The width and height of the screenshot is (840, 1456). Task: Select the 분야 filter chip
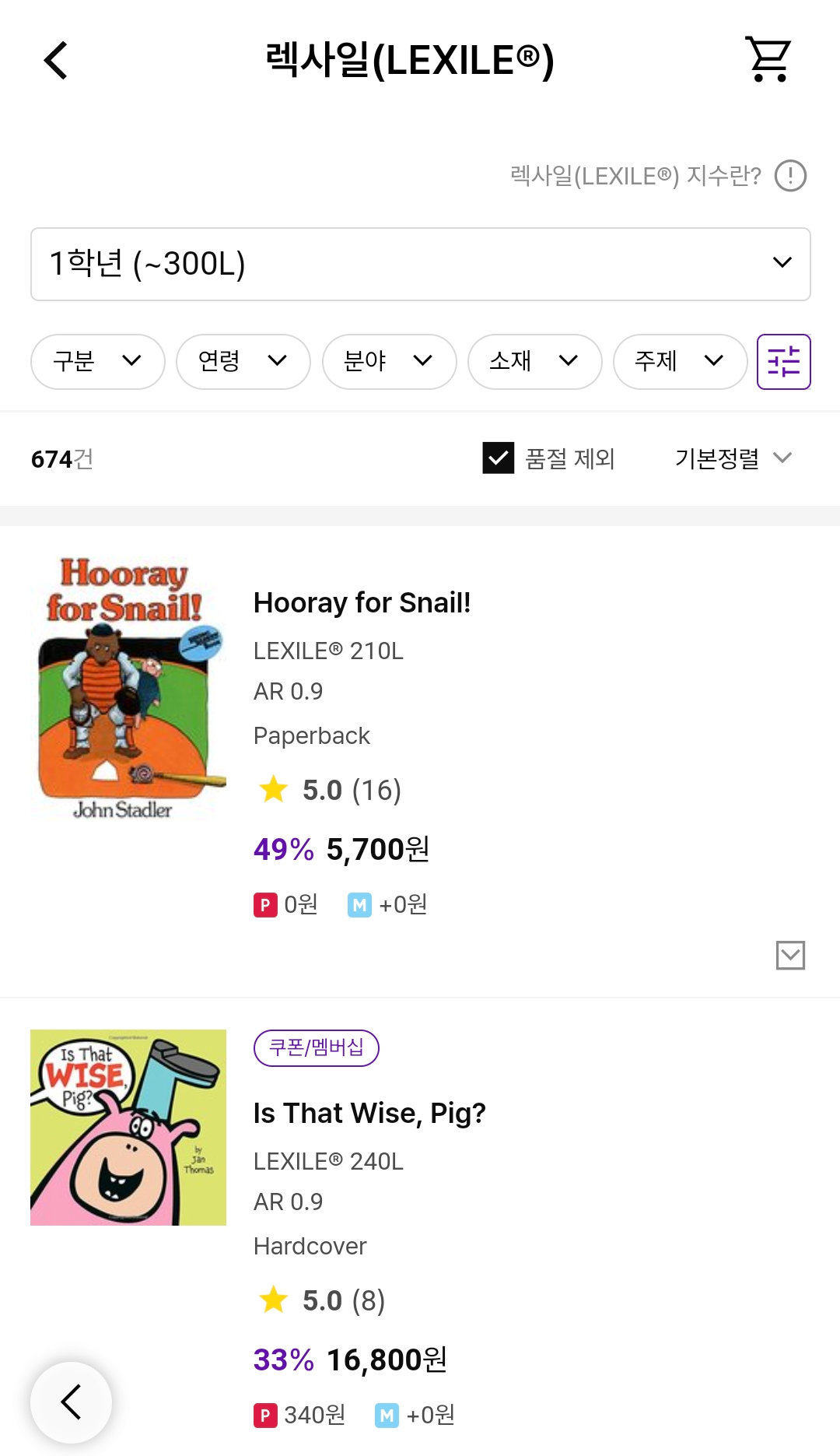(388, 361)
